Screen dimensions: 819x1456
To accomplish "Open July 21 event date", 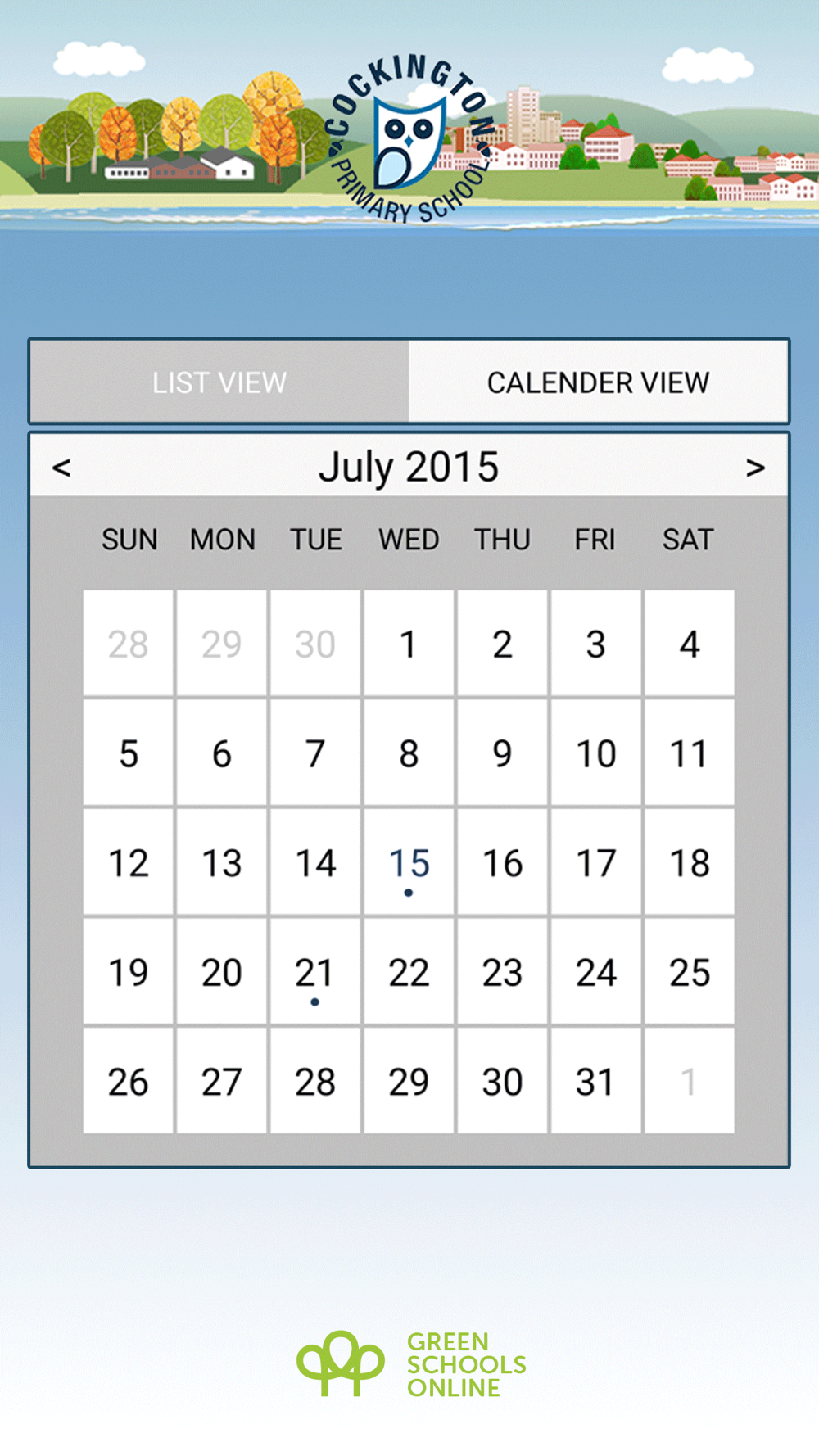I will click(x=315, y=972).
